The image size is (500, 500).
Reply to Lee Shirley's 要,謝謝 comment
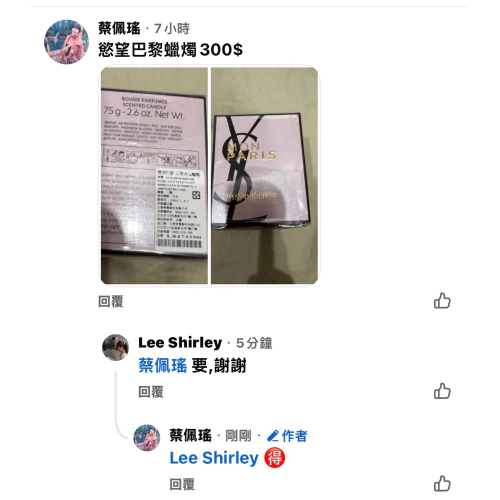click(151, 392)
